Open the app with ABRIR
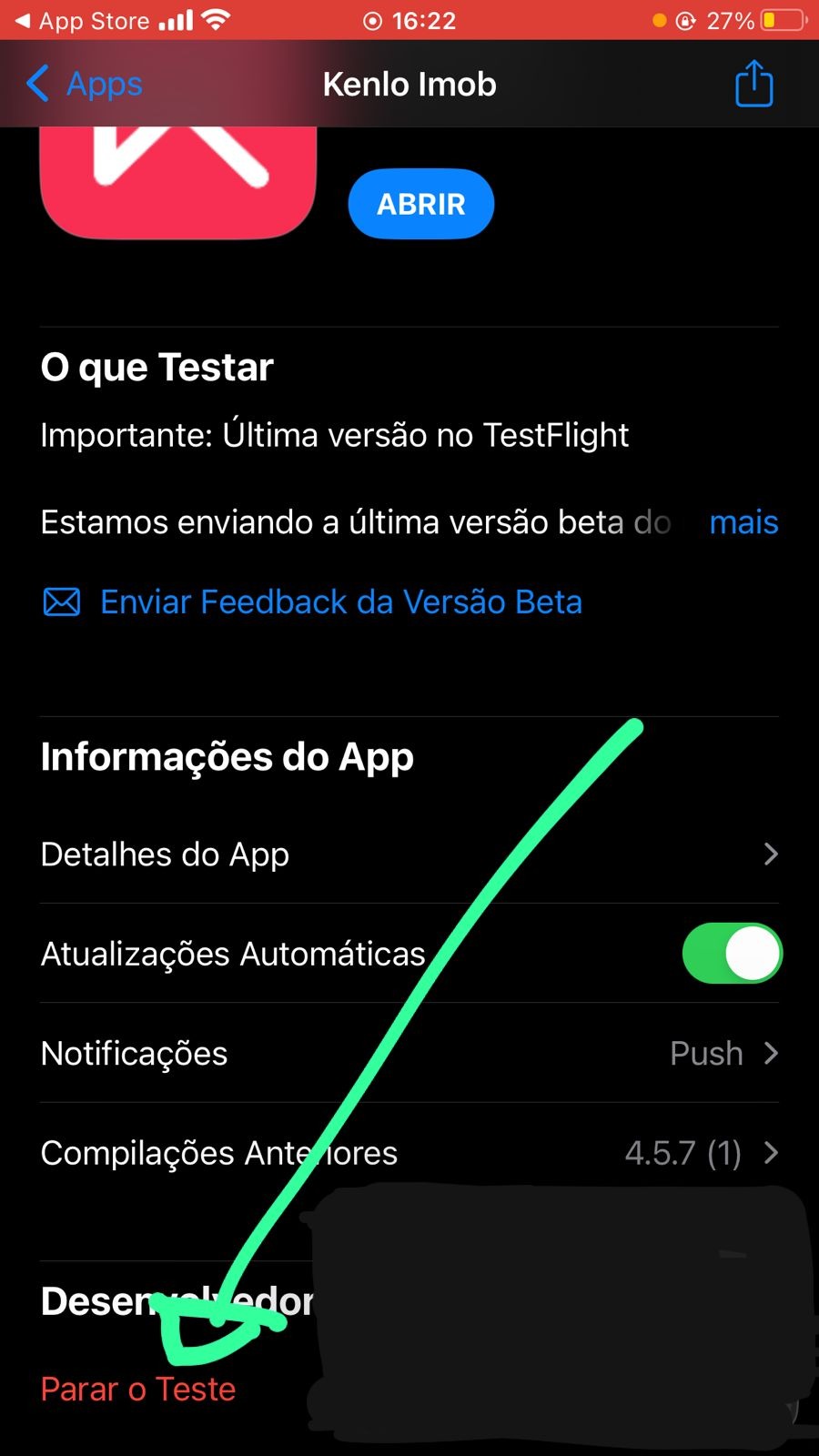Viewport: 819px width, 1456px height. point(420,204)
